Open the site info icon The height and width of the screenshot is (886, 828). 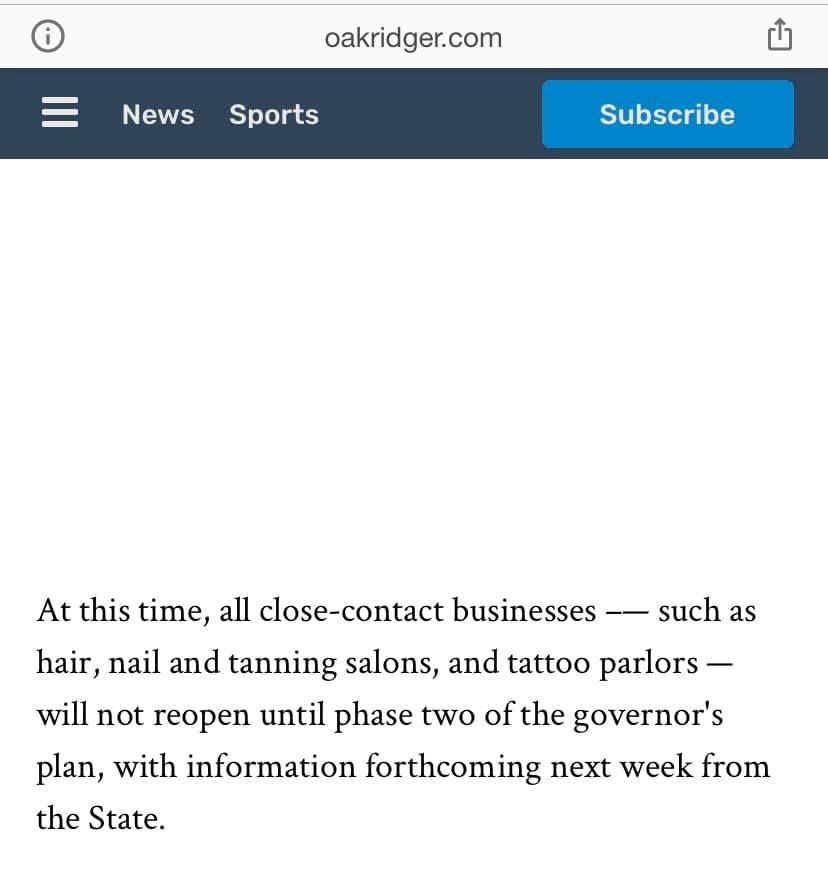tap(48, 37)
